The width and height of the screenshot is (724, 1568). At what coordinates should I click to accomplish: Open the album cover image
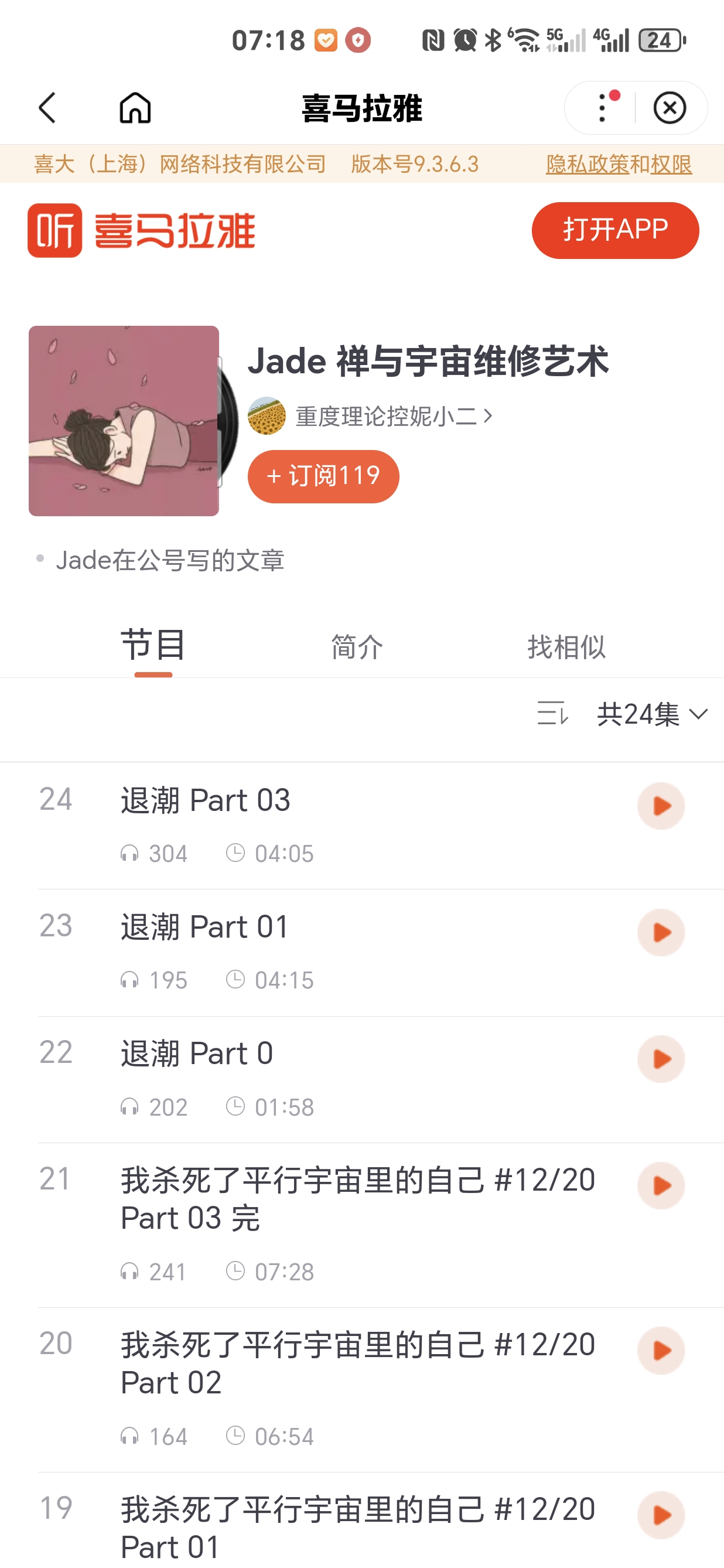[x=124, y=421]
